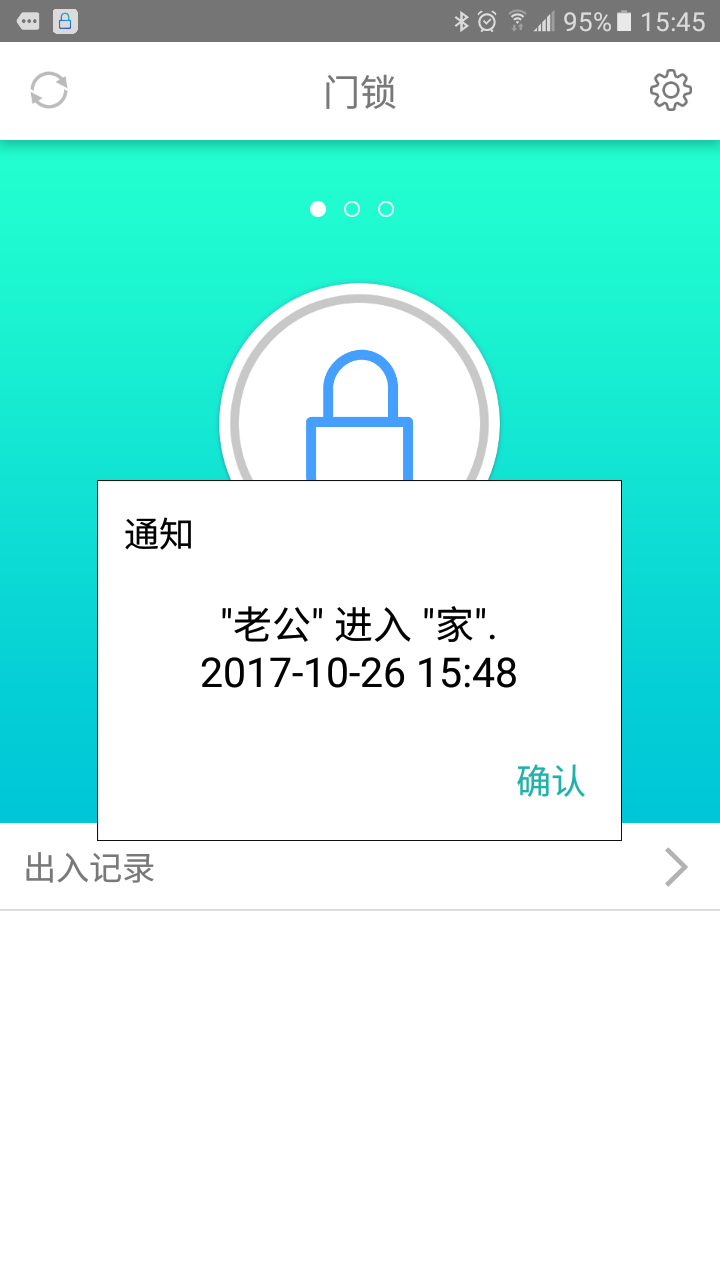Tap the refresh icon
This screenshot has height=1280, width=720.
pos(49,91)
